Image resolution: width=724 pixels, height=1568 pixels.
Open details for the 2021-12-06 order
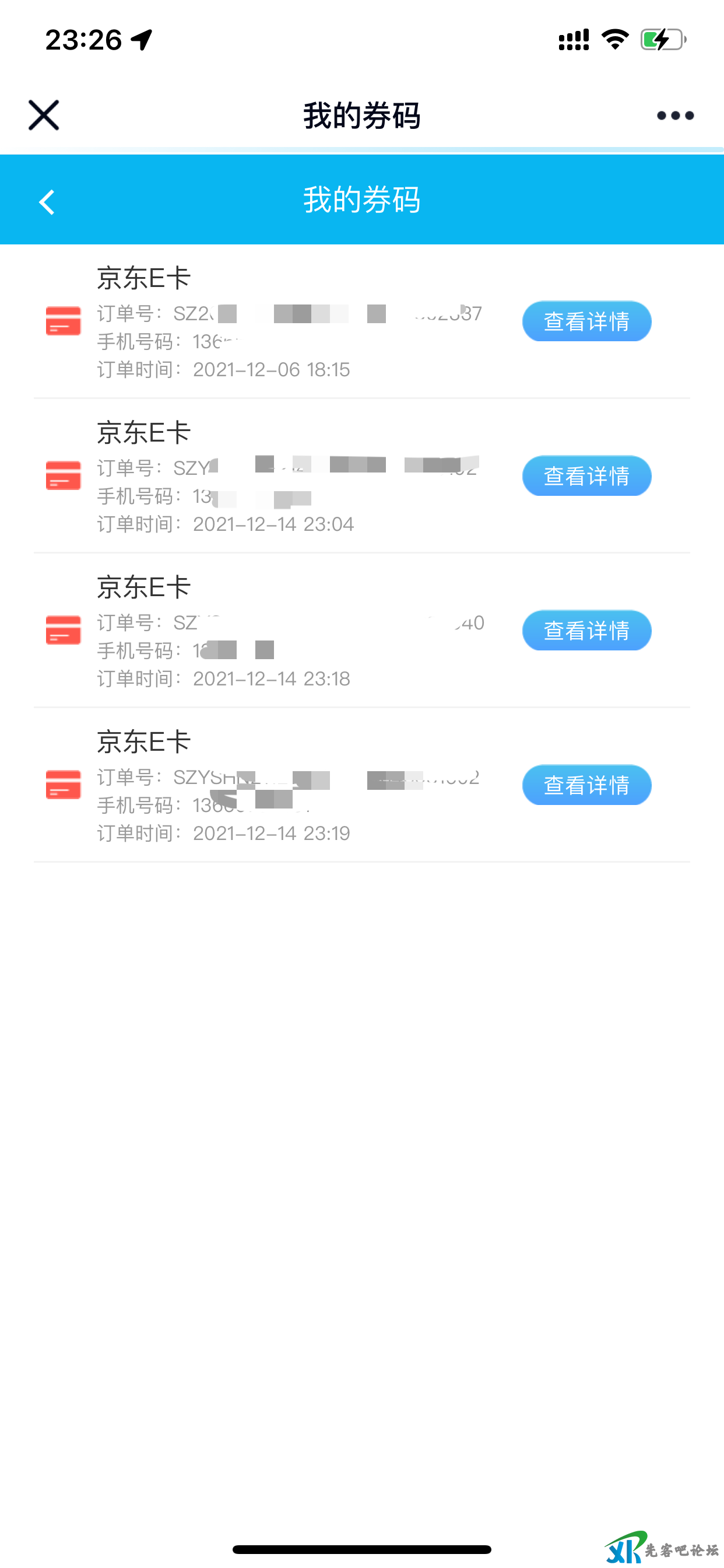(x=586, y=321)
